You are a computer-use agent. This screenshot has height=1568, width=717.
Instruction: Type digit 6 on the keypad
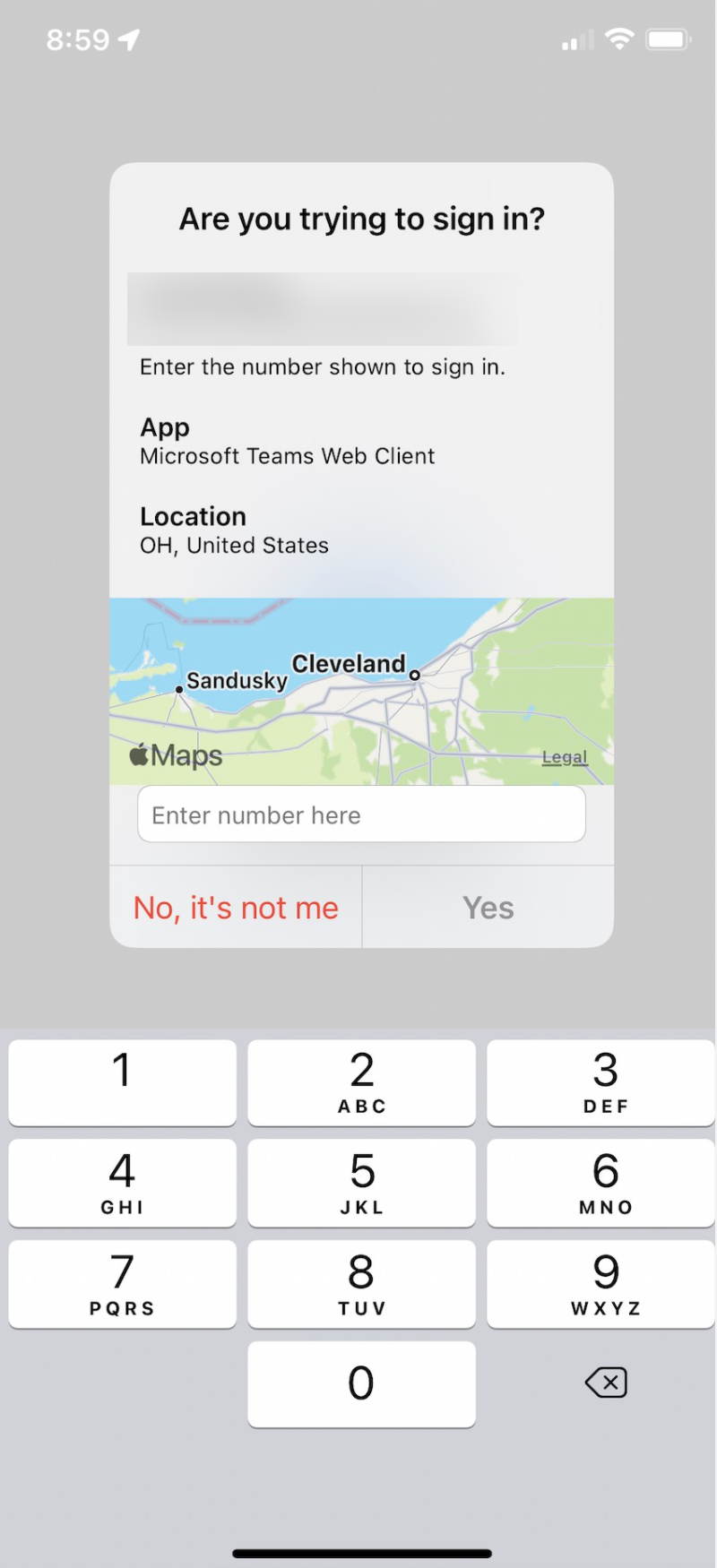pyautogui.click(x=600, y=1183)
